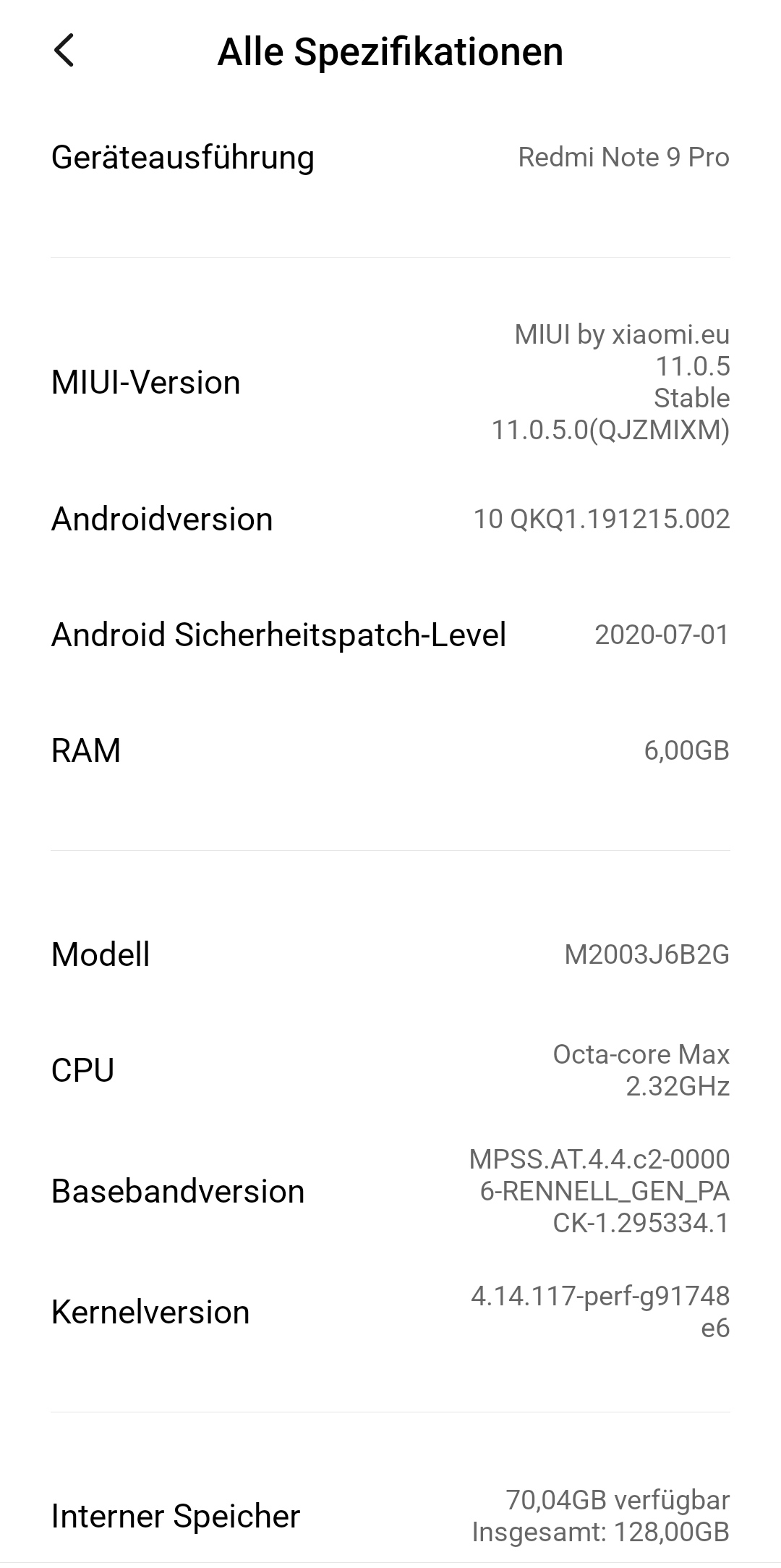Select the Android Sicherheitspatch-Level row
This screenshot has height=1568, width=781.
click(x=390, y=635)
